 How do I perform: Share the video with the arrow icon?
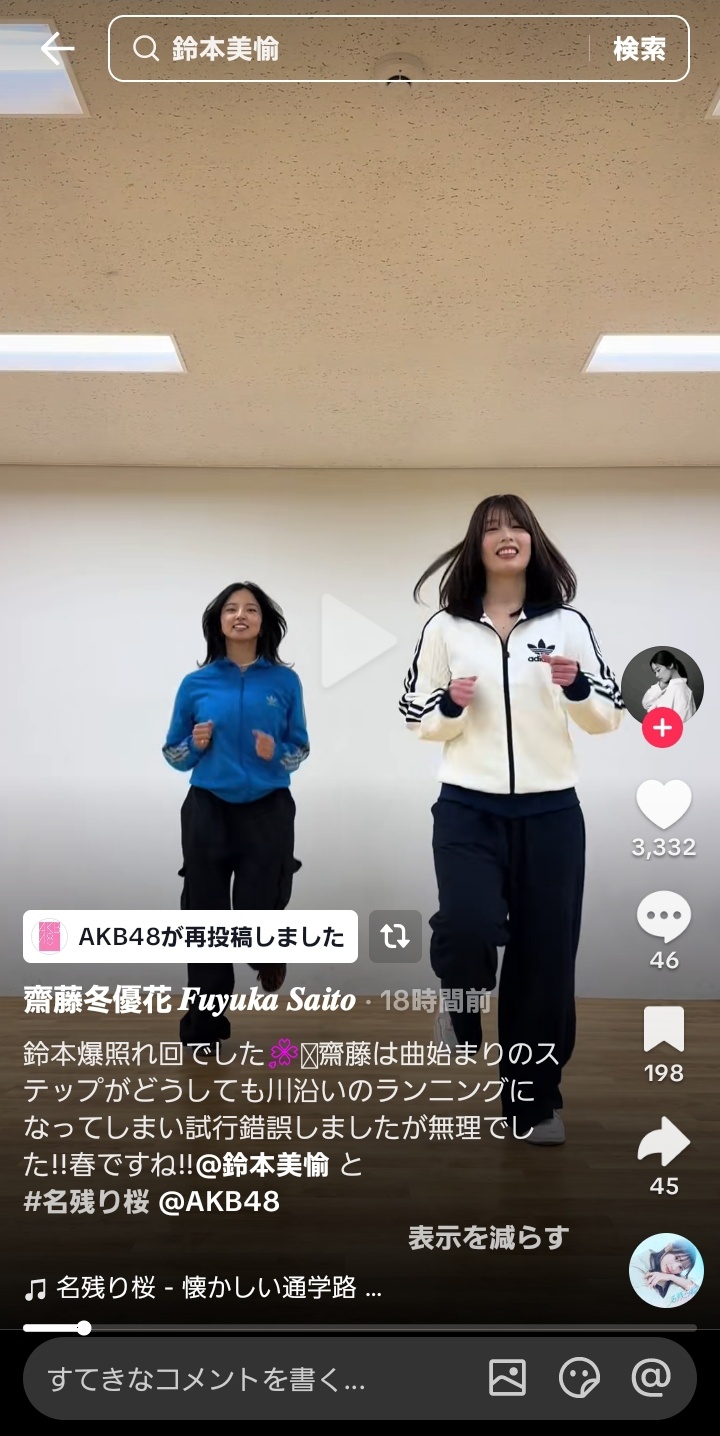point(663,1143)
